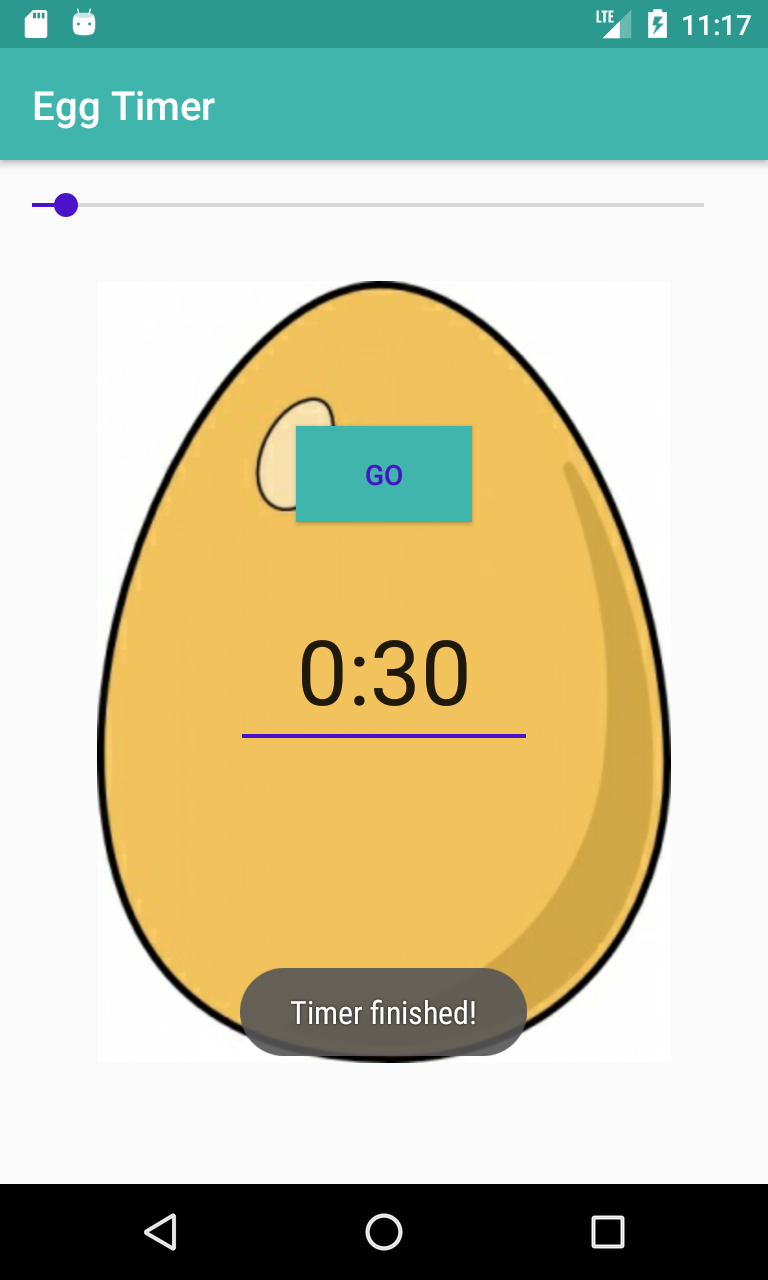The width and height of the screenshot is (768, 1280).
Task: Go back using the system back button
Action: (160, 1232)
